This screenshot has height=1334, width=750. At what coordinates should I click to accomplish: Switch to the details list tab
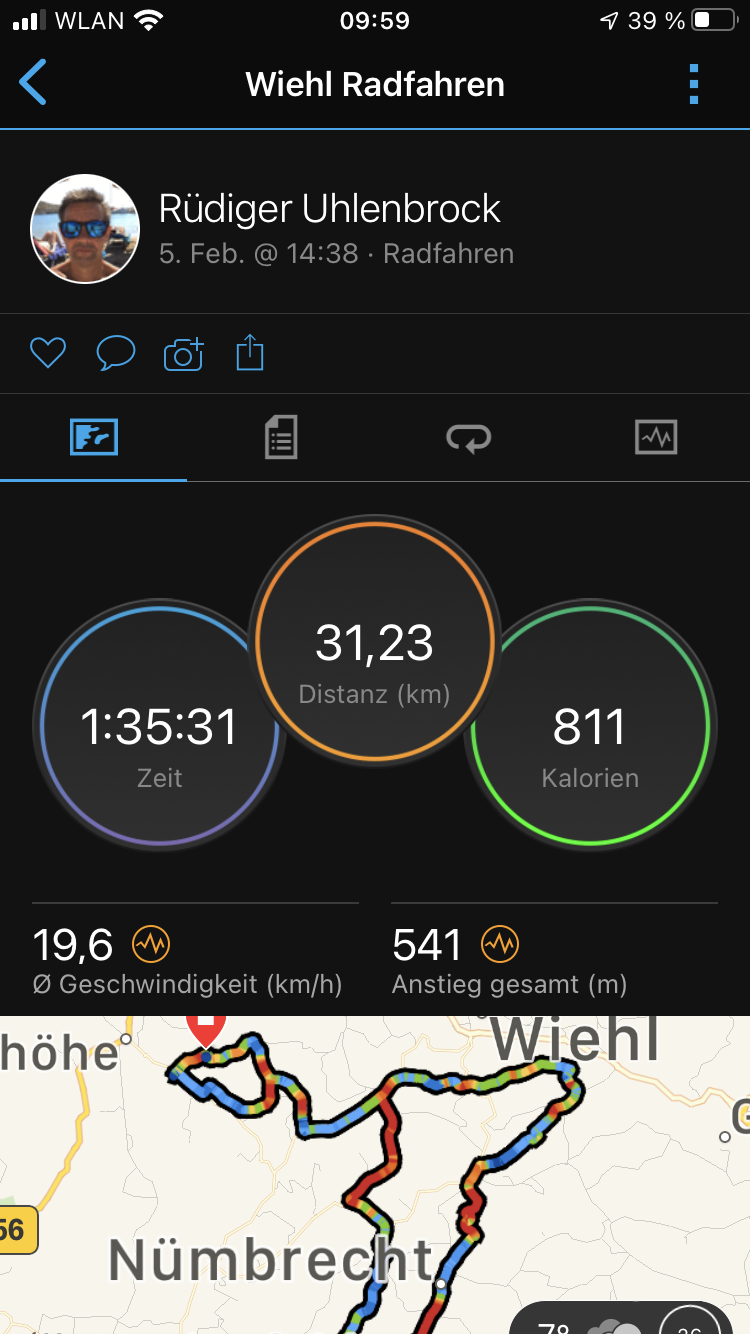(281, 437)
